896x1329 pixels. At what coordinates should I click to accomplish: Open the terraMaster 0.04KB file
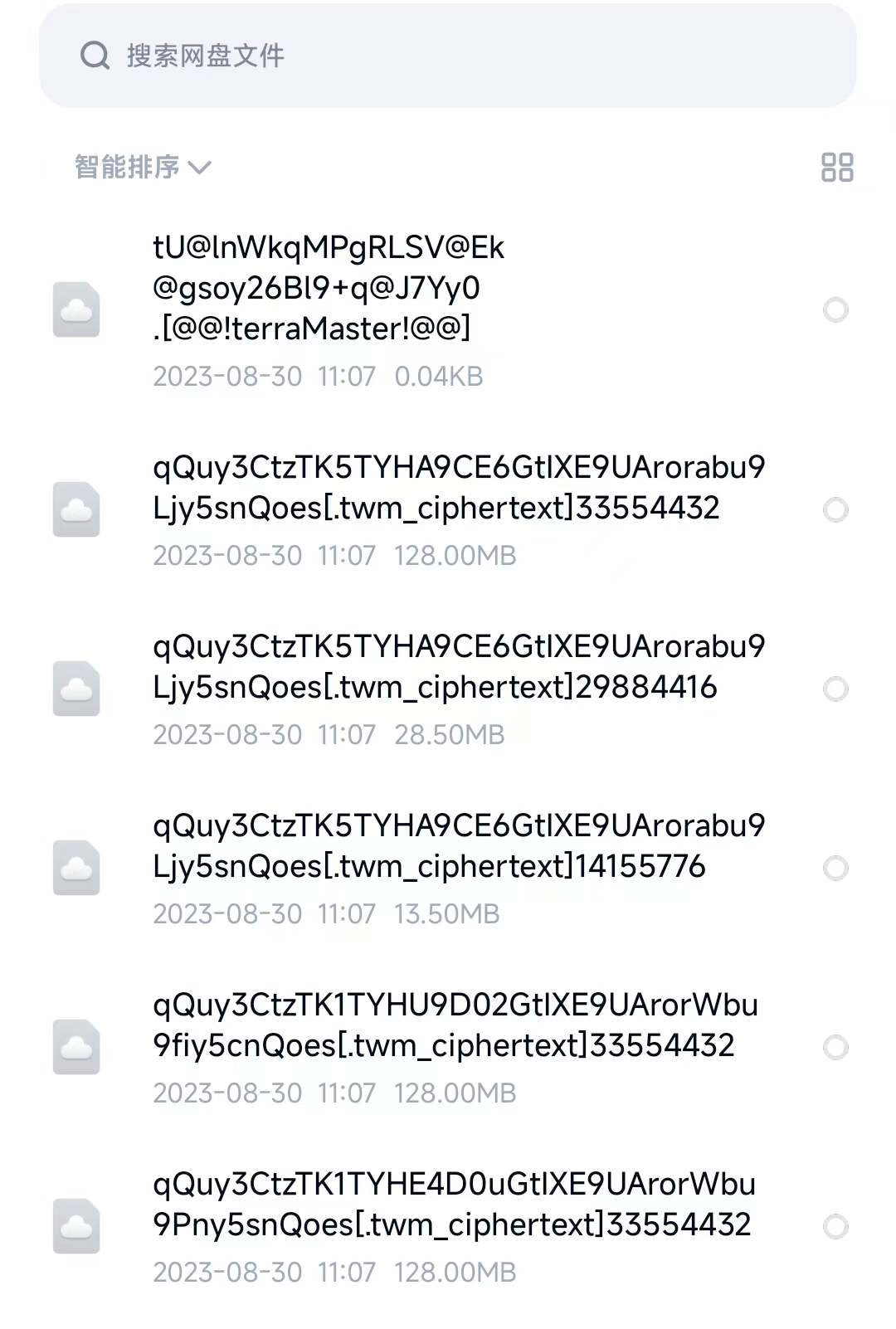(448, 310)
